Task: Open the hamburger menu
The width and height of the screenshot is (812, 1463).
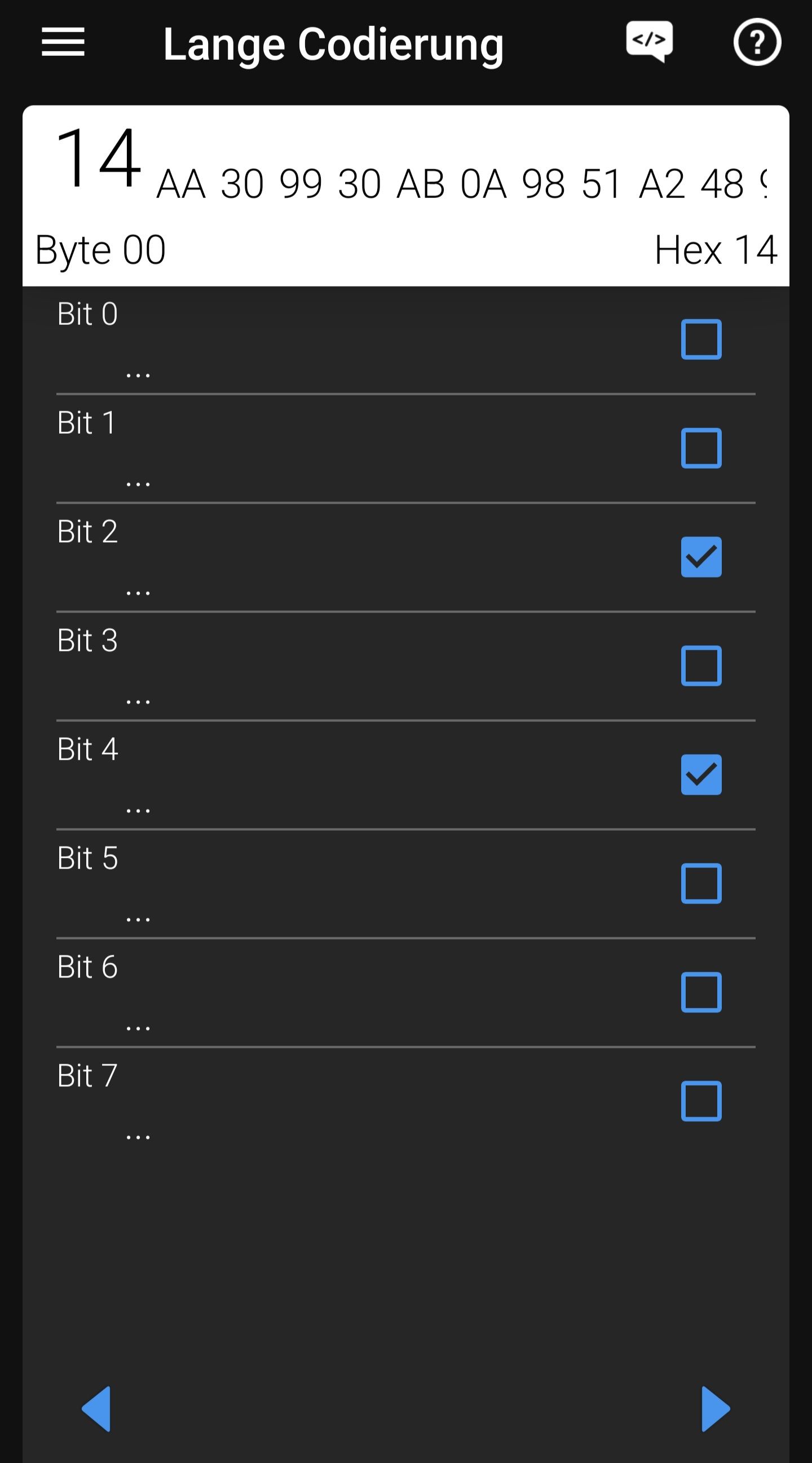Action: [x=63, y=42]
